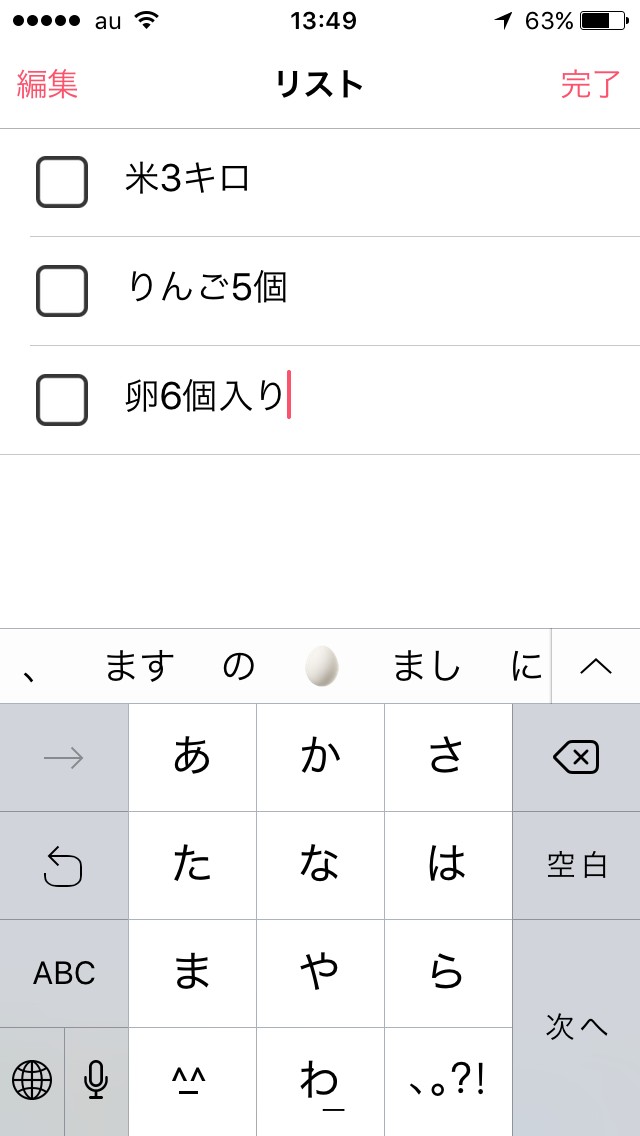Tap the 米3キロ text to edit it

pos(188,180)
